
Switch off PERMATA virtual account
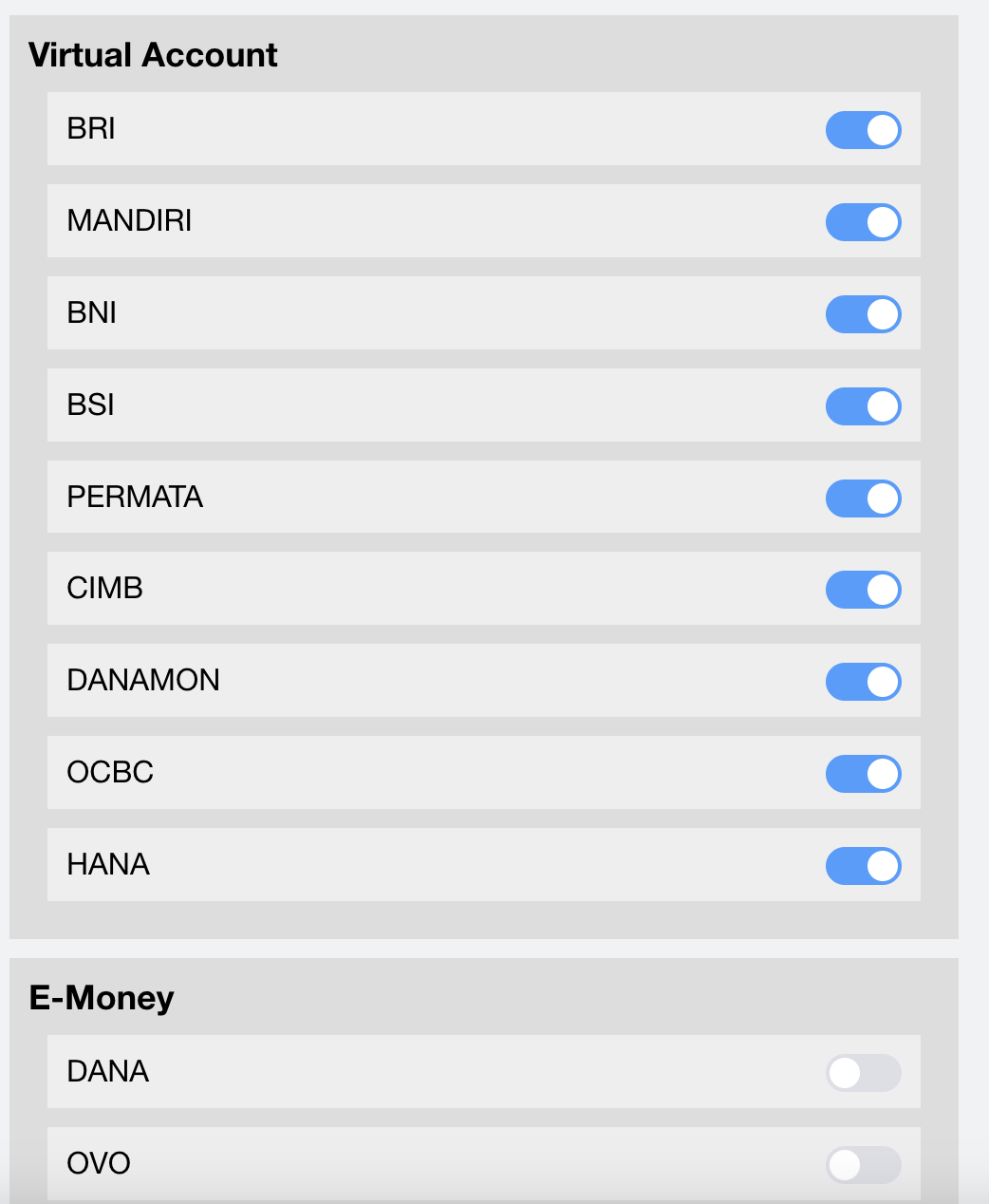pyautogui.click(x=863, y=498)
